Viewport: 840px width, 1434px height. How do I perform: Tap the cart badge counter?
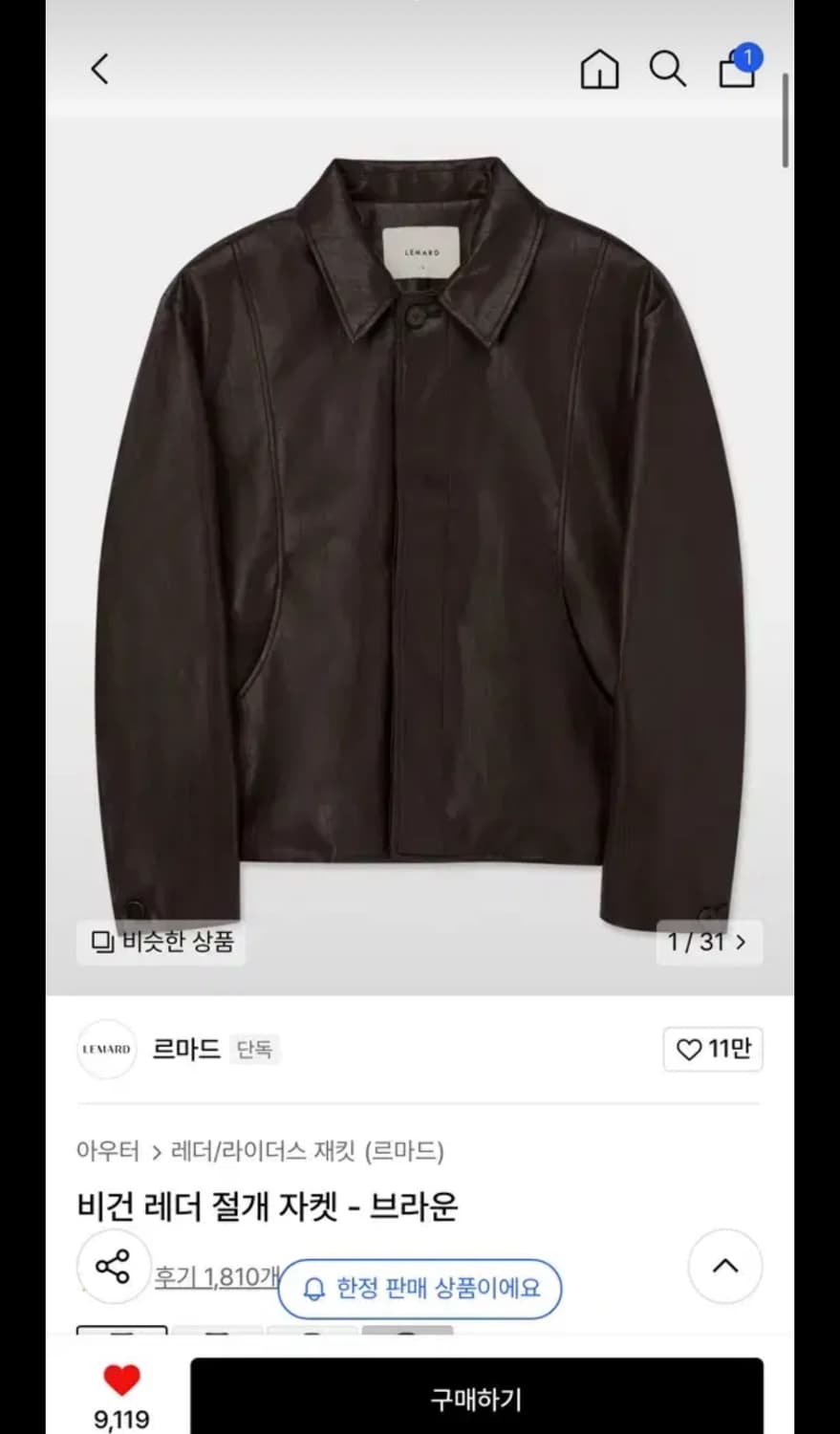[746, 55]
